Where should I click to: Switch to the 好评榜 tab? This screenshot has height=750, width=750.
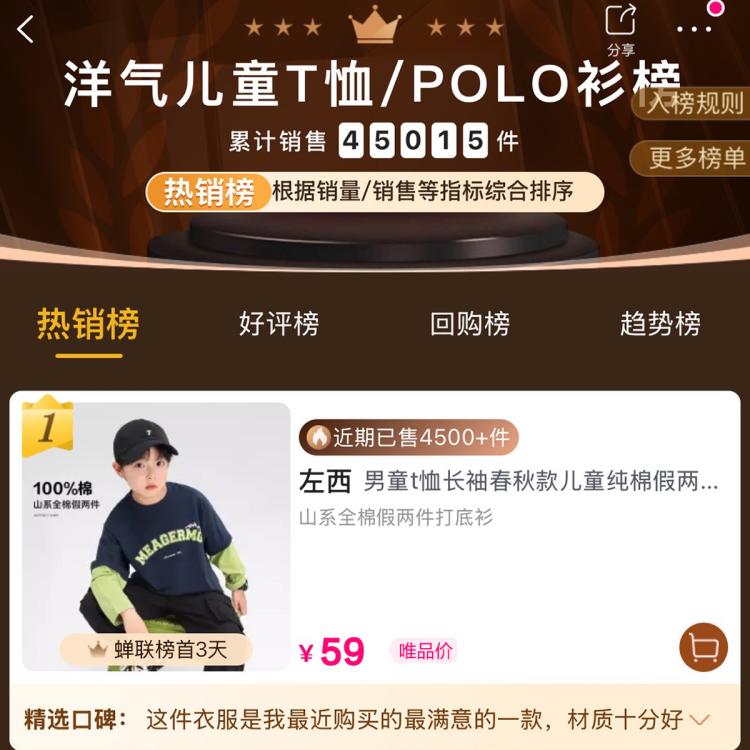pyautogui.click(x=279, y=324)
